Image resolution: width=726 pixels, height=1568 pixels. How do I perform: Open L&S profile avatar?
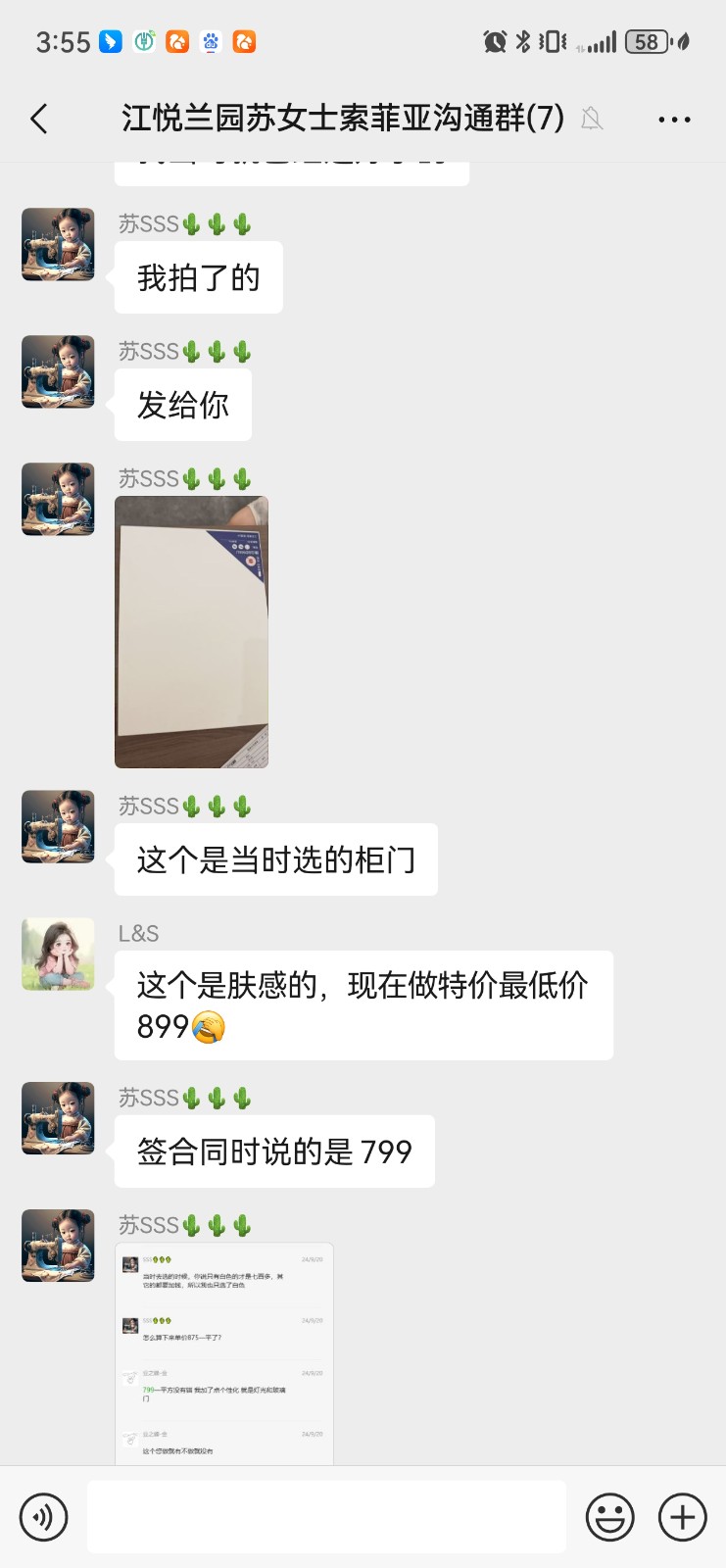(59, 954)
